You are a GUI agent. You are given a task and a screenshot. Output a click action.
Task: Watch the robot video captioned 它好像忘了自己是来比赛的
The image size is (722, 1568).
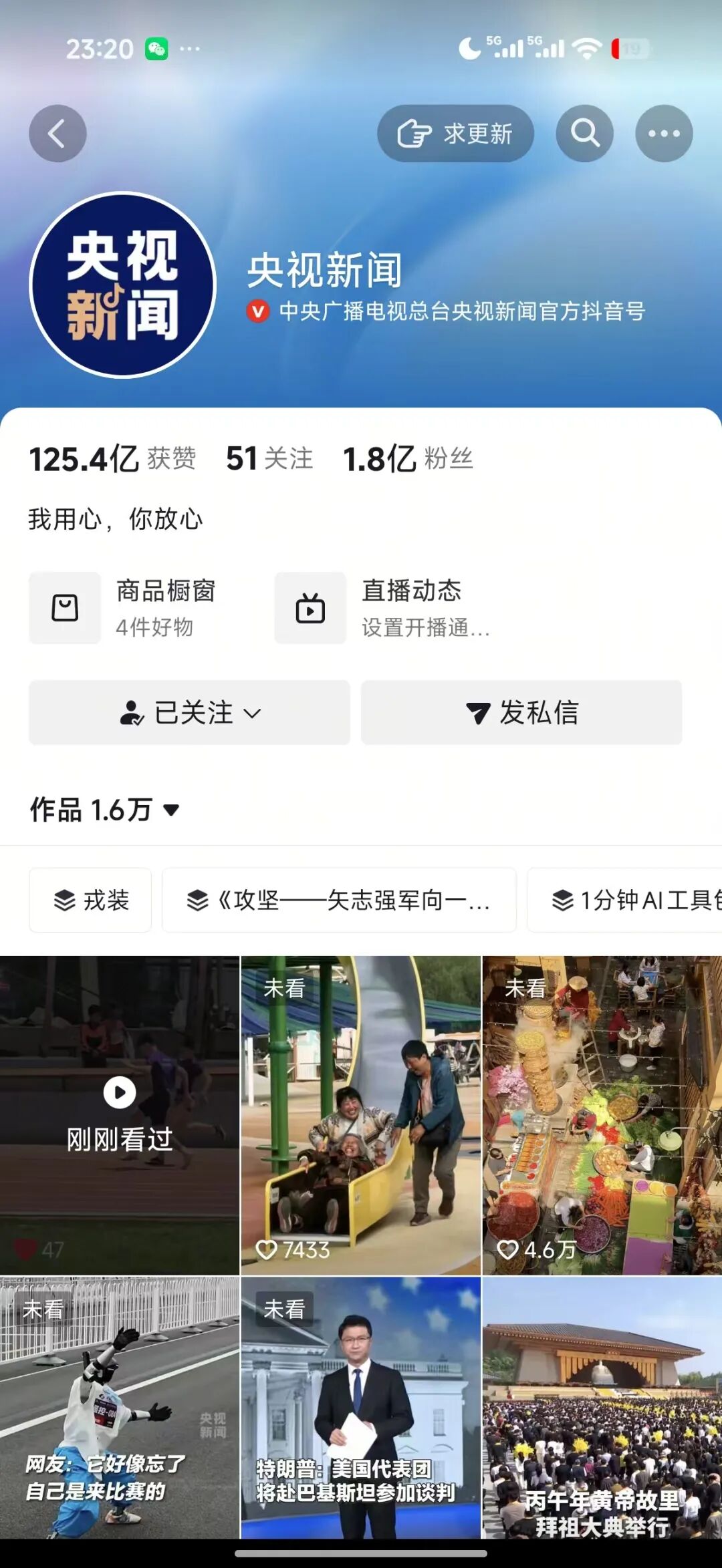pyautogui.click(x=120, y=1408)
